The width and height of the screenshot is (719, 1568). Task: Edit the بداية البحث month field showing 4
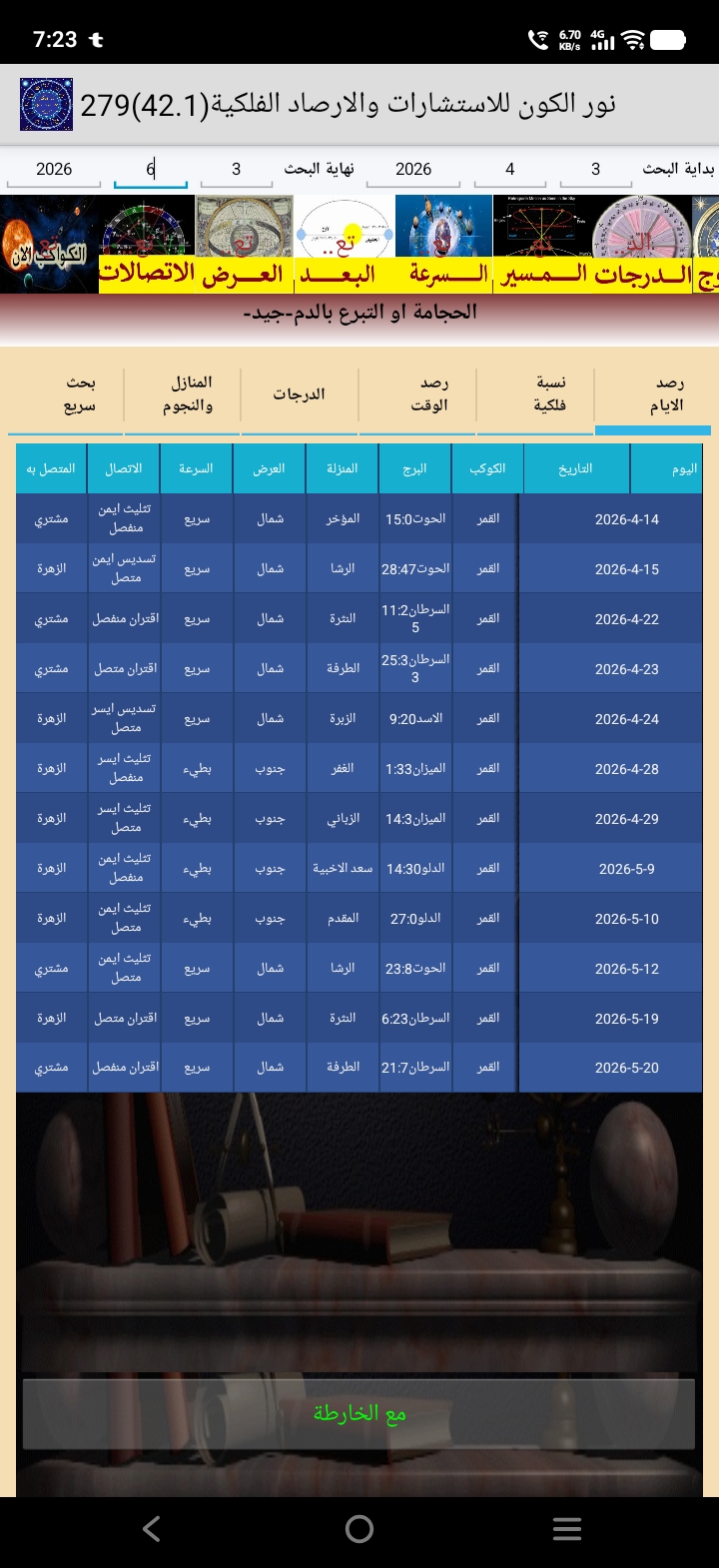pyautogui.click(x=509, y=169)
